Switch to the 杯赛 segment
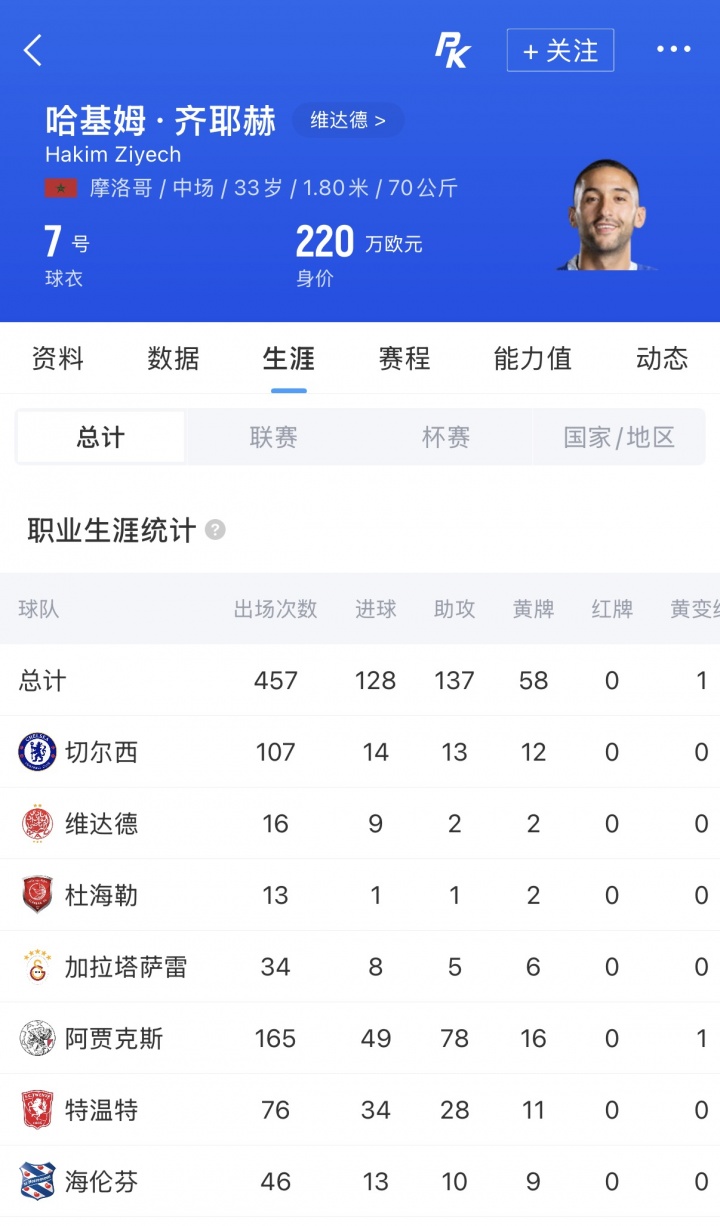 pyautogui.click(x=446, y=437)
